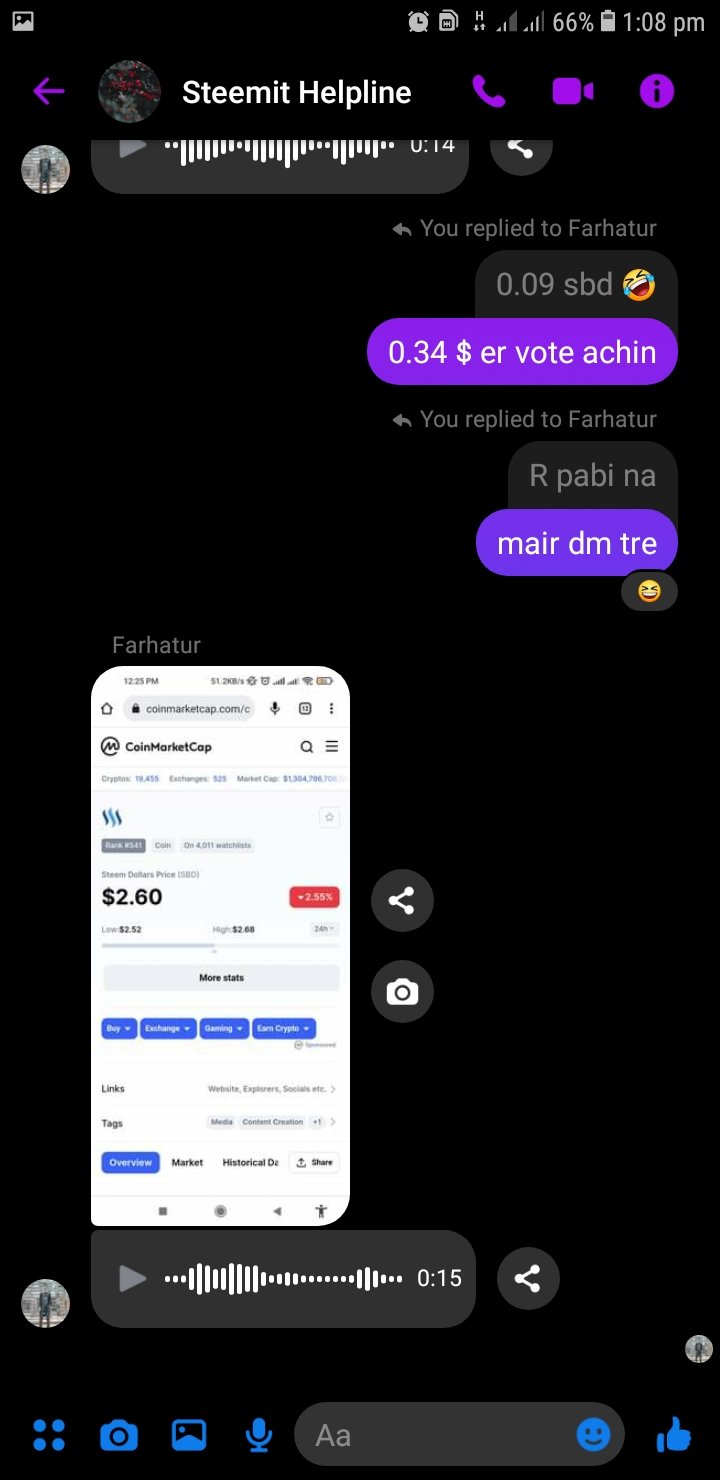
Task: Open conversation info for Steemit Helpline
Action: pyautogui.click(x=657, y=92)
